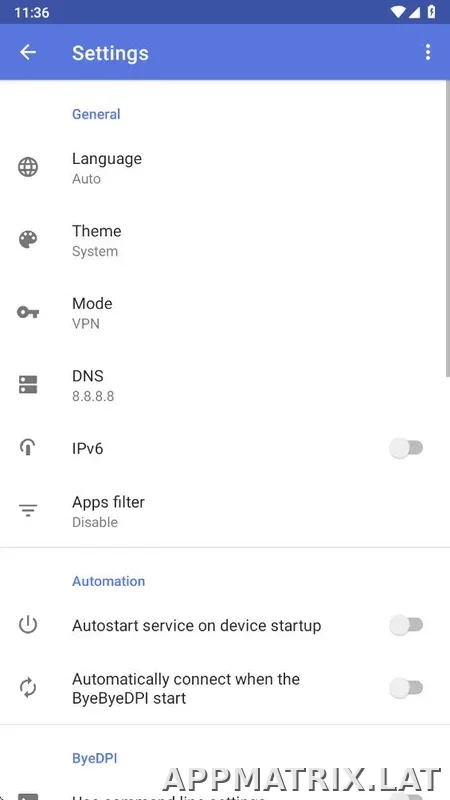Open the Mode option set to VPN
Viewport: 450px width, 800px height.
223,312
